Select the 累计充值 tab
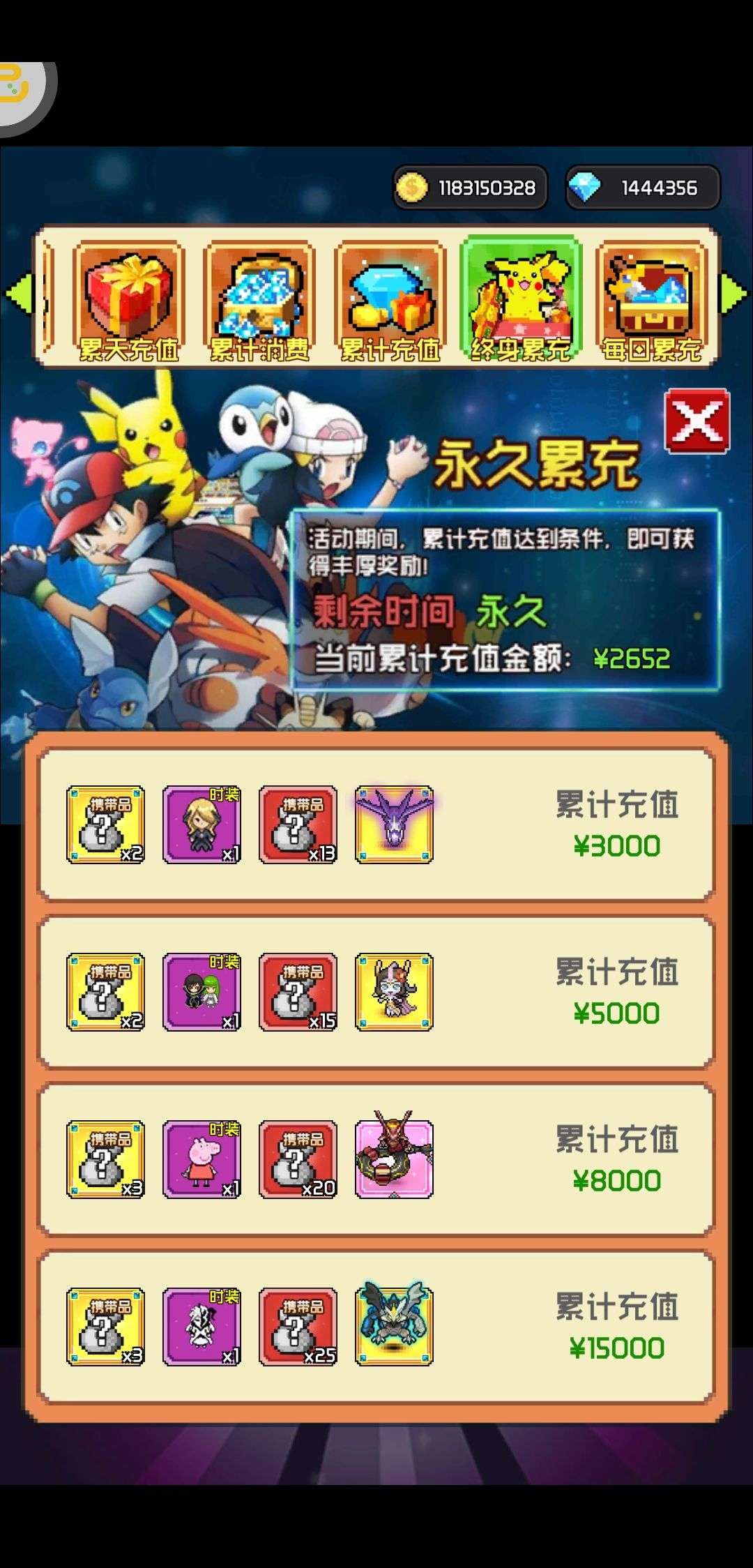This screenshot has height=1568, width=753. pos(390,302)
